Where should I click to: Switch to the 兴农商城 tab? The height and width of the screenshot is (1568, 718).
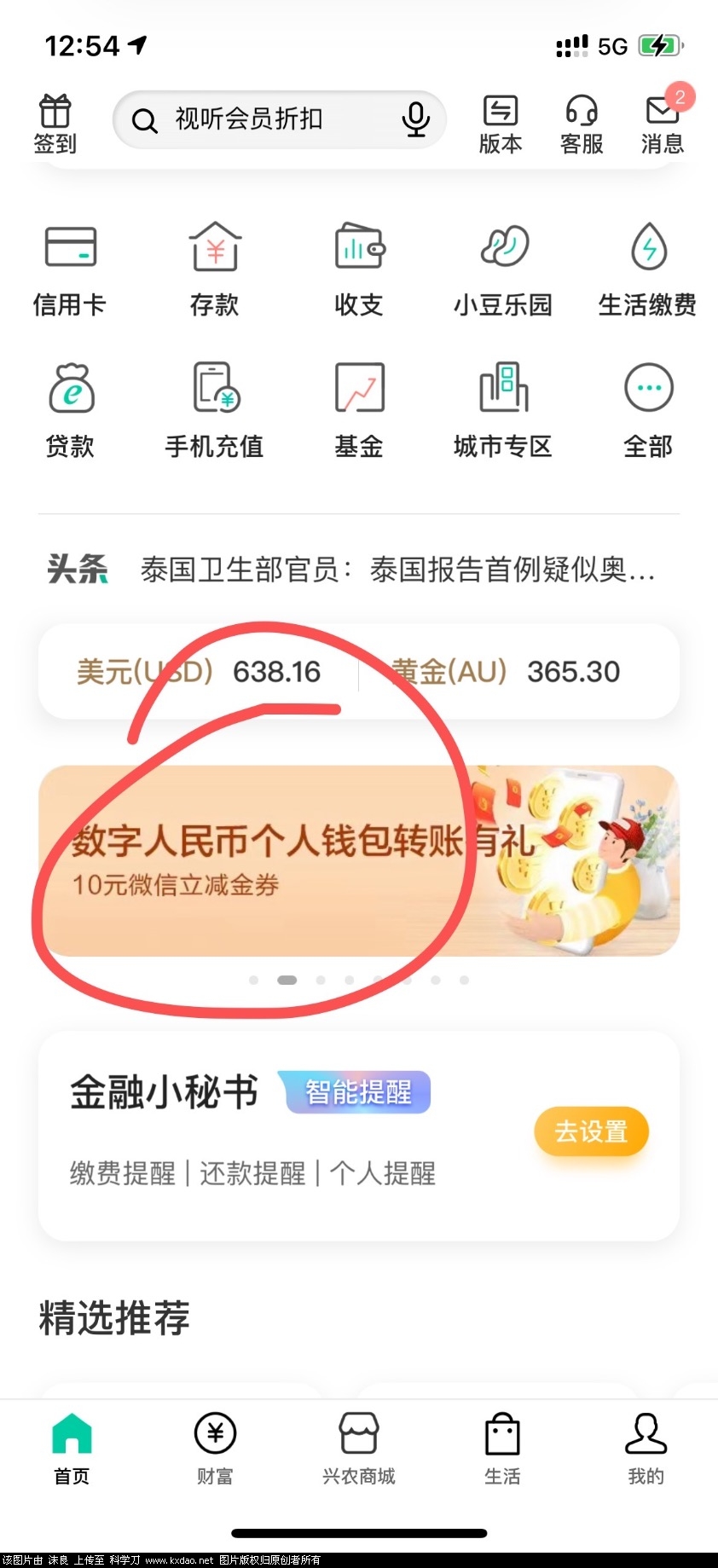[359, 1447]
